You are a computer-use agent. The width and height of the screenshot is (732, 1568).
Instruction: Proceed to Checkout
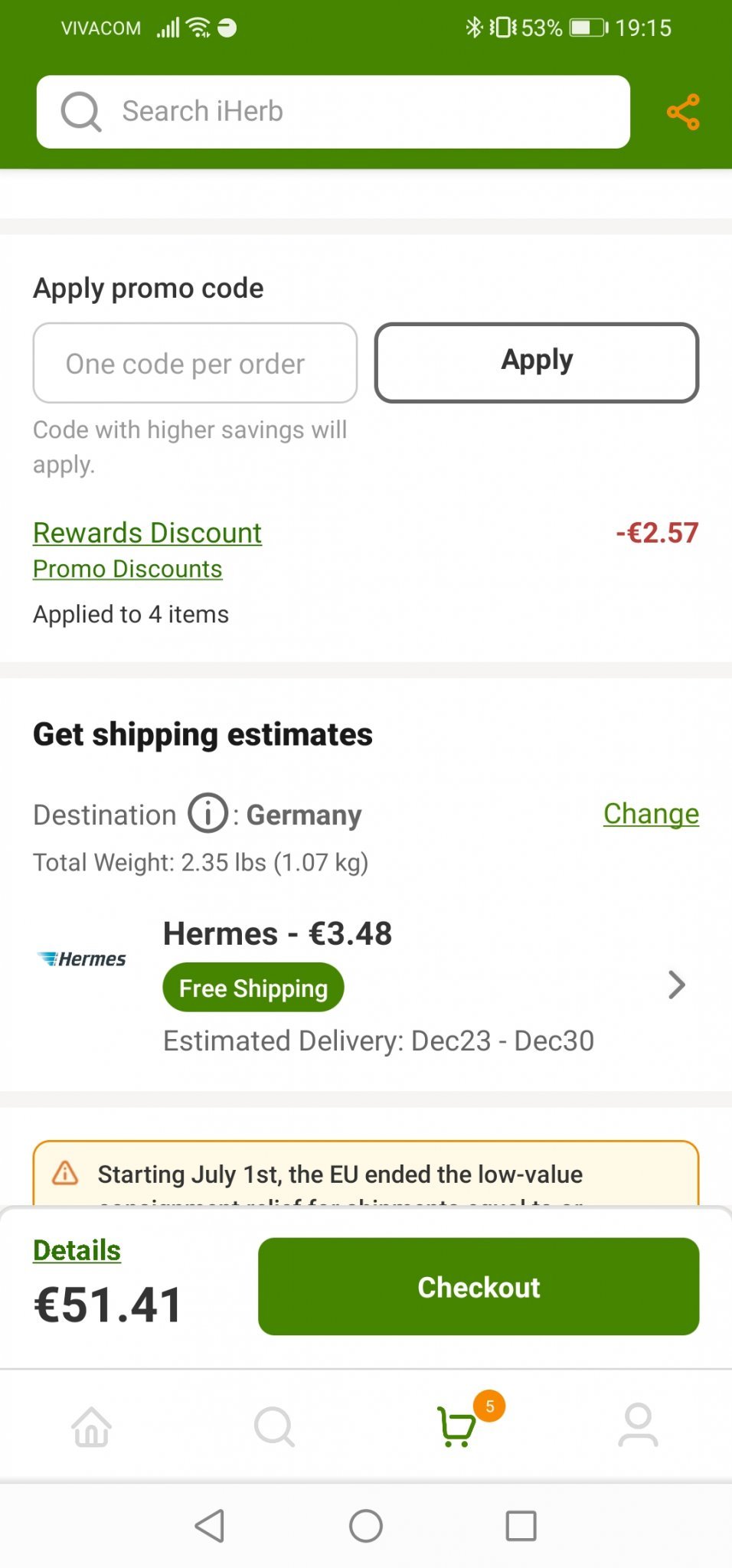[x=479, y=1287]
